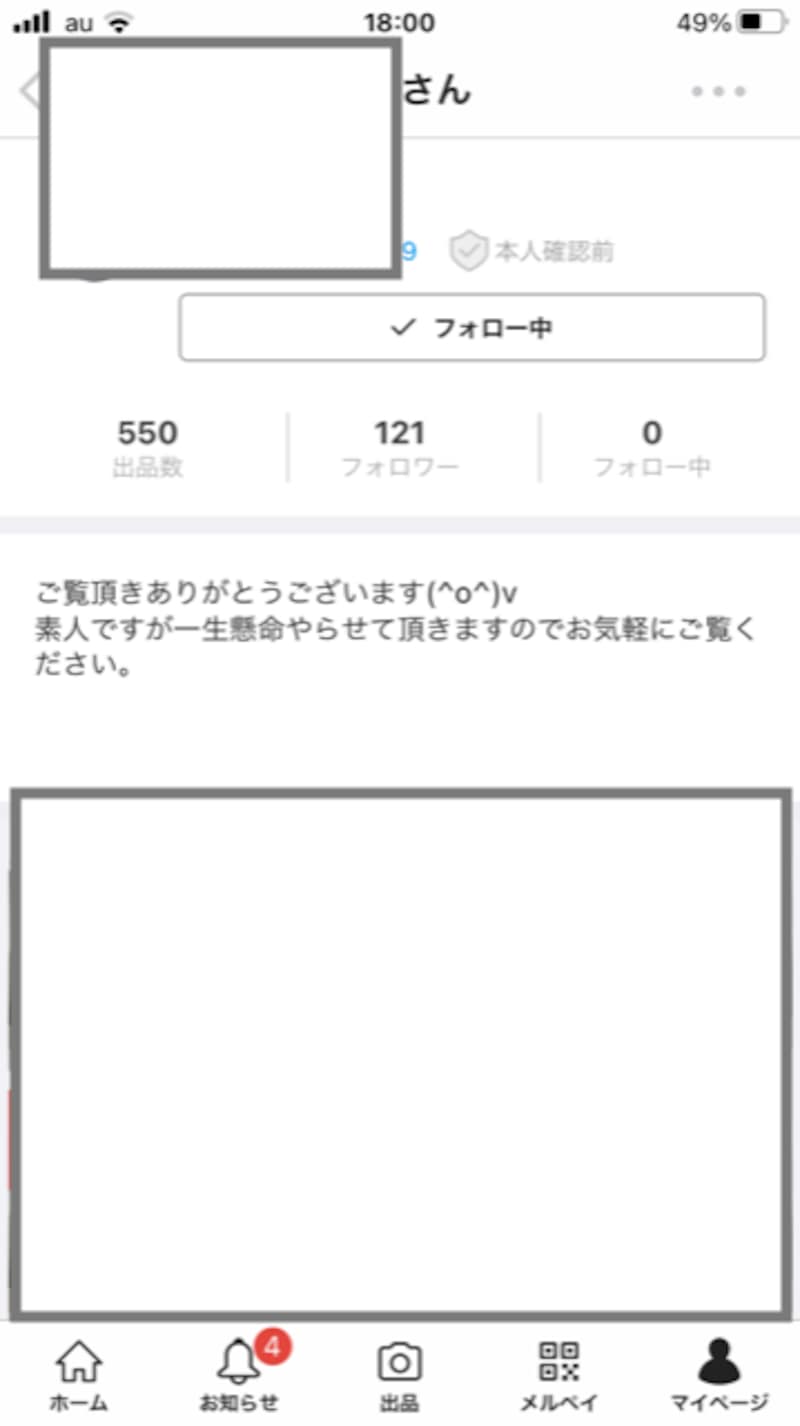The width and height of the screenshot is (800, 1426).
Task: Open the three-dot overflow menu
Action: tap(716, 92)
